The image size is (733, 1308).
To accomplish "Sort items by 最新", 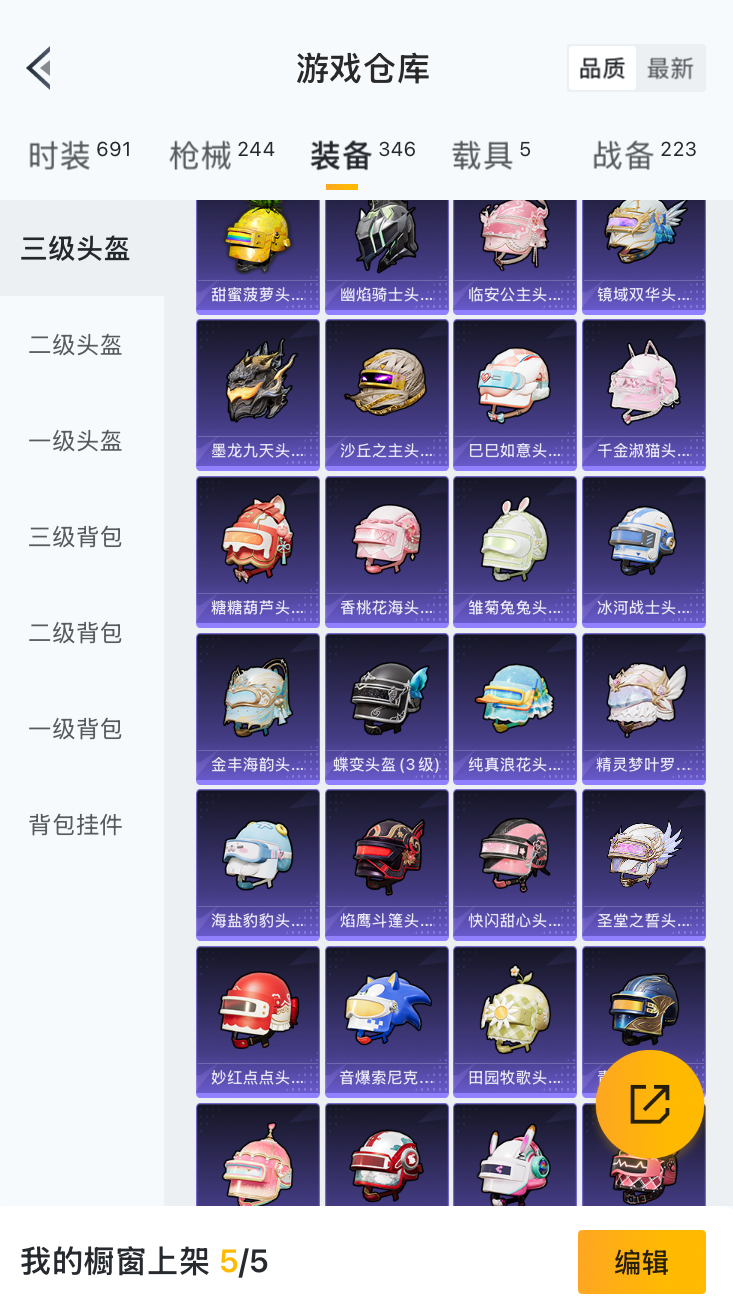I will click(x=670, y=68).
